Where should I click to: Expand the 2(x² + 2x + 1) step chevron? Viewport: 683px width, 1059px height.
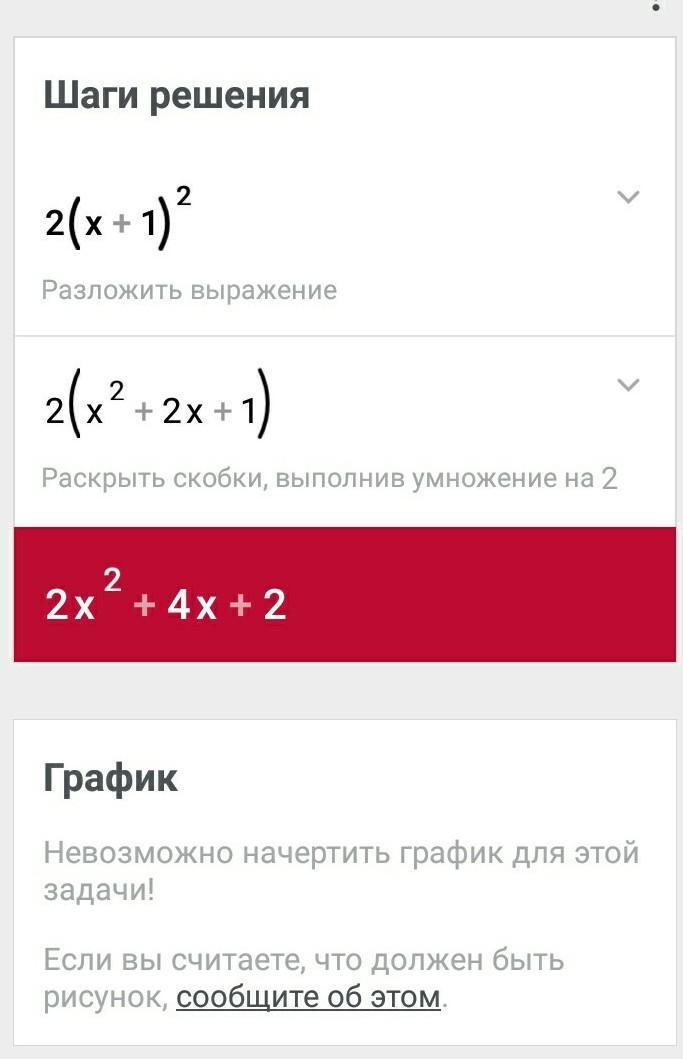tap(628, 385)
